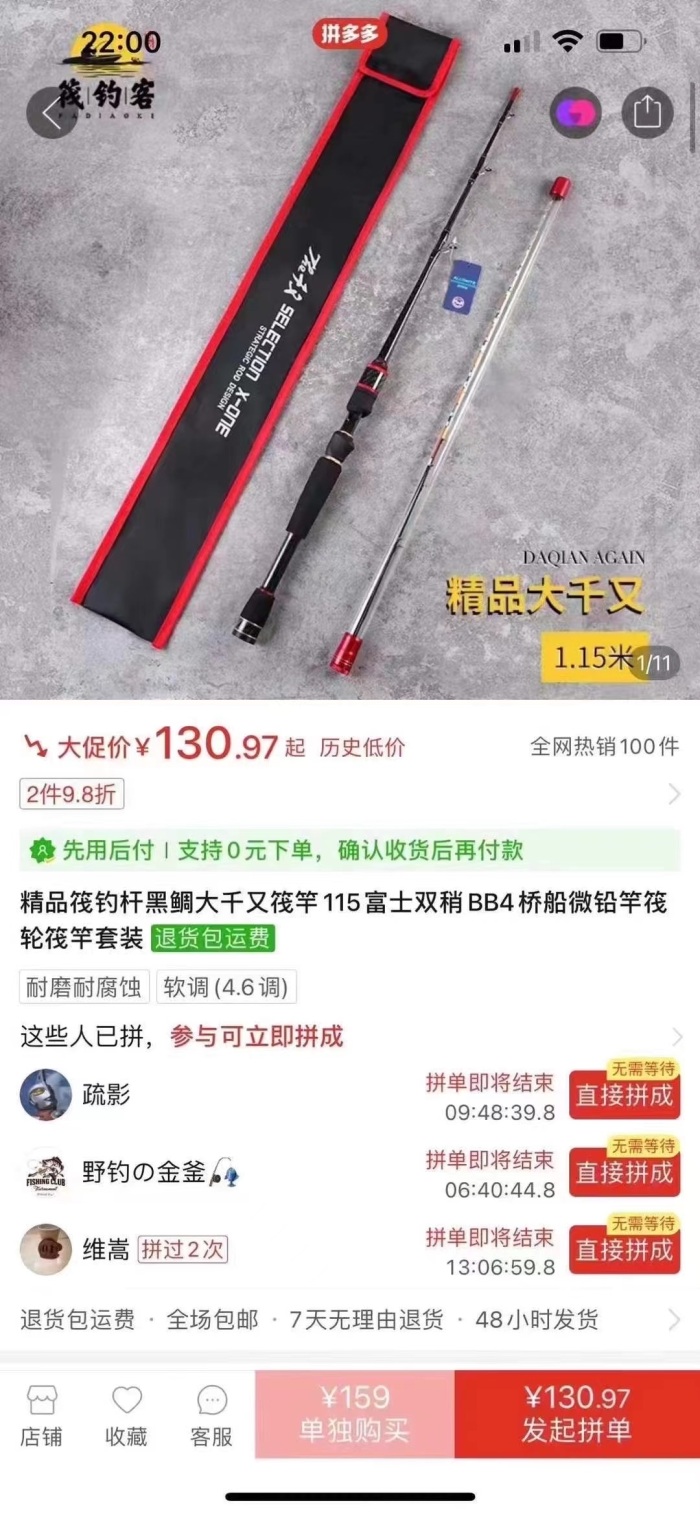Go back using the top-left arrow

point(51,113)
